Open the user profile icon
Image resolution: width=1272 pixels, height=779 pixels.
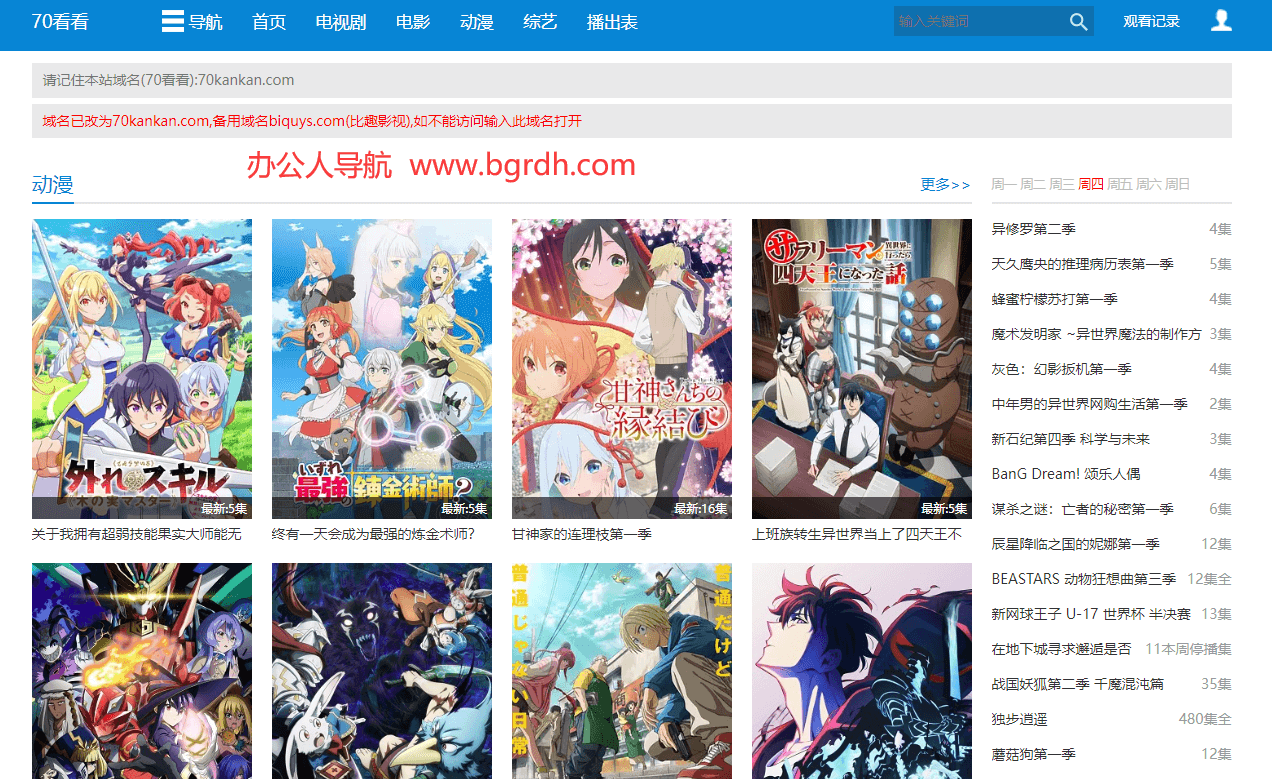coord(1221,21)
